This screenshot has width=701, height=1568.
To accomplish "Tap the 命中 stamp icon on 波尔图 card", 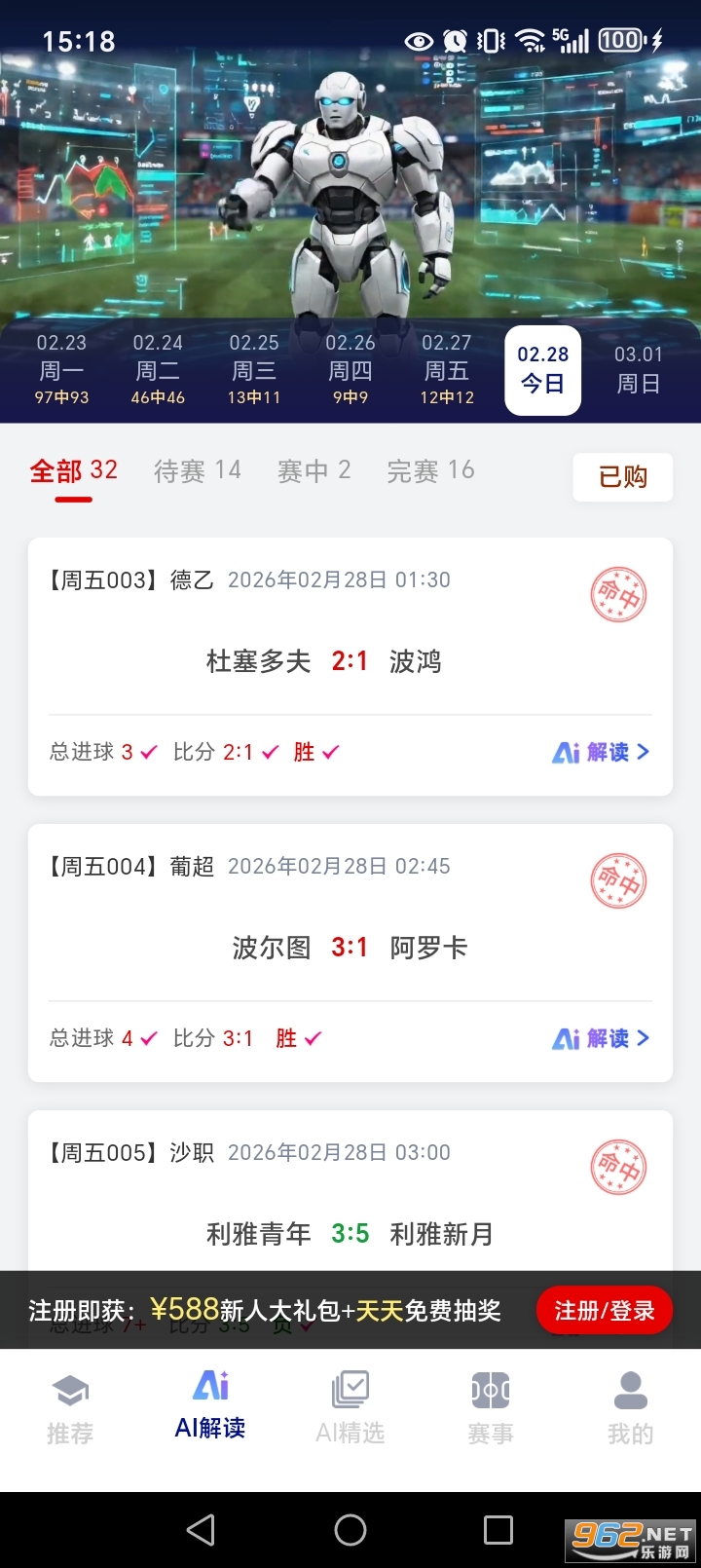I will point(617,880).
